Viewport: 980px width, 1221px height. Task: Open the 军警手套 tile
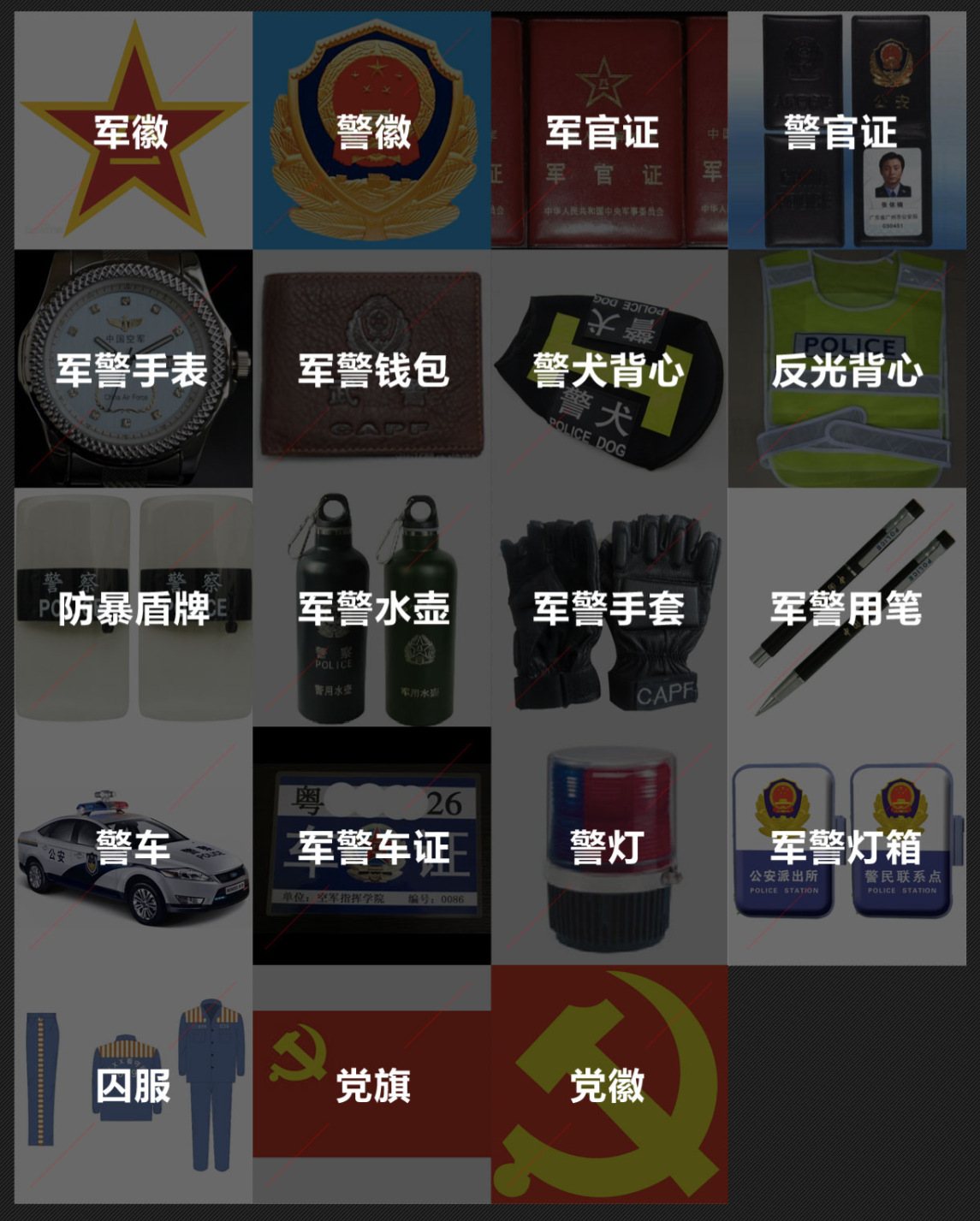click(x=609, y=608)
